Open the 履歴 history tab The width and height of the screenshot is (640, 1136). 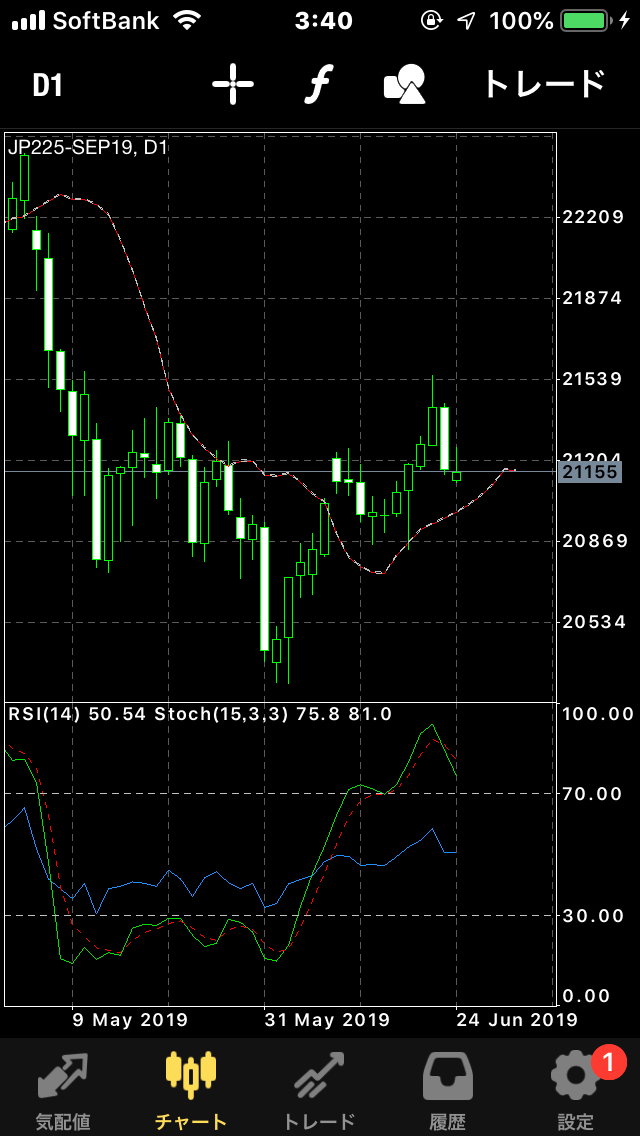[x=447, y=1088]
